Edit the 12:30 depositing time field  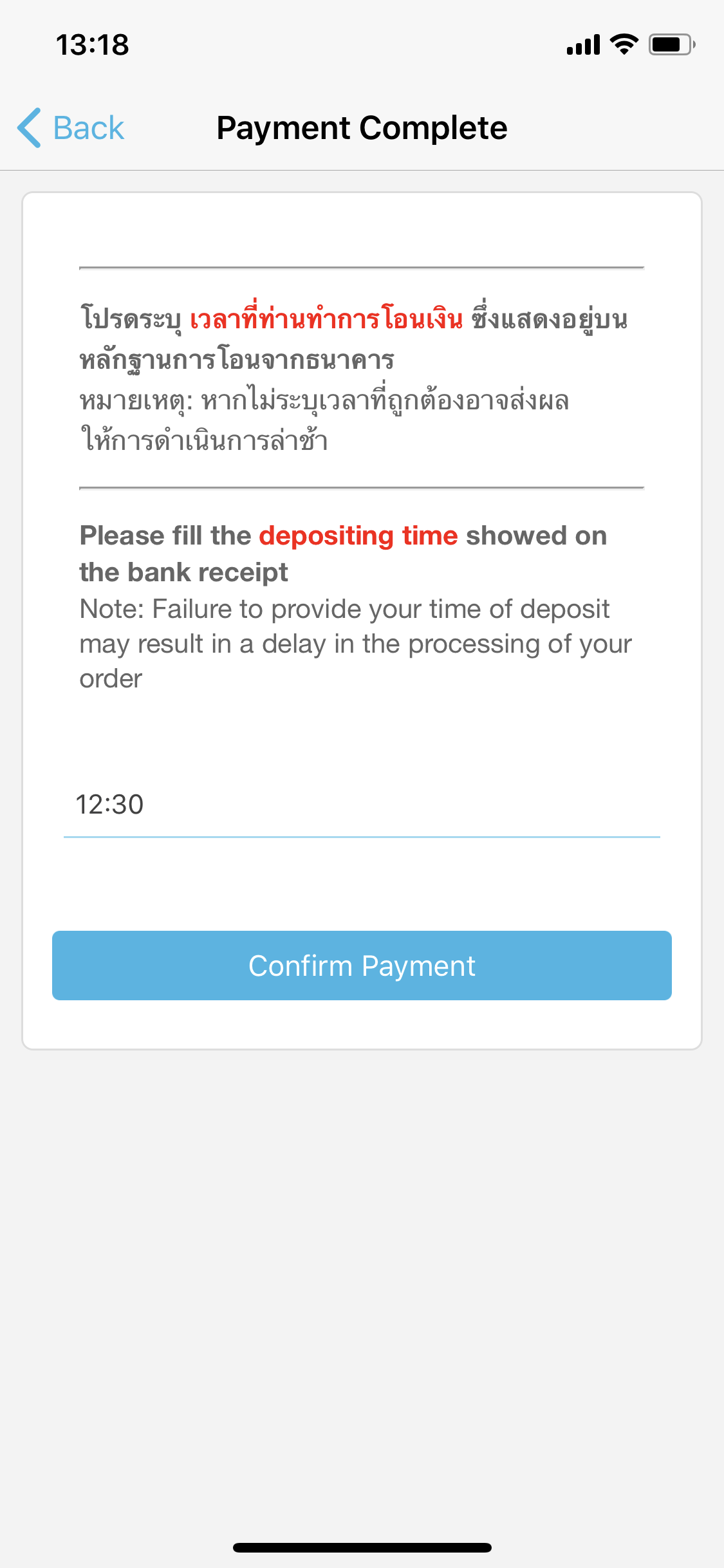tap(362, 805)
